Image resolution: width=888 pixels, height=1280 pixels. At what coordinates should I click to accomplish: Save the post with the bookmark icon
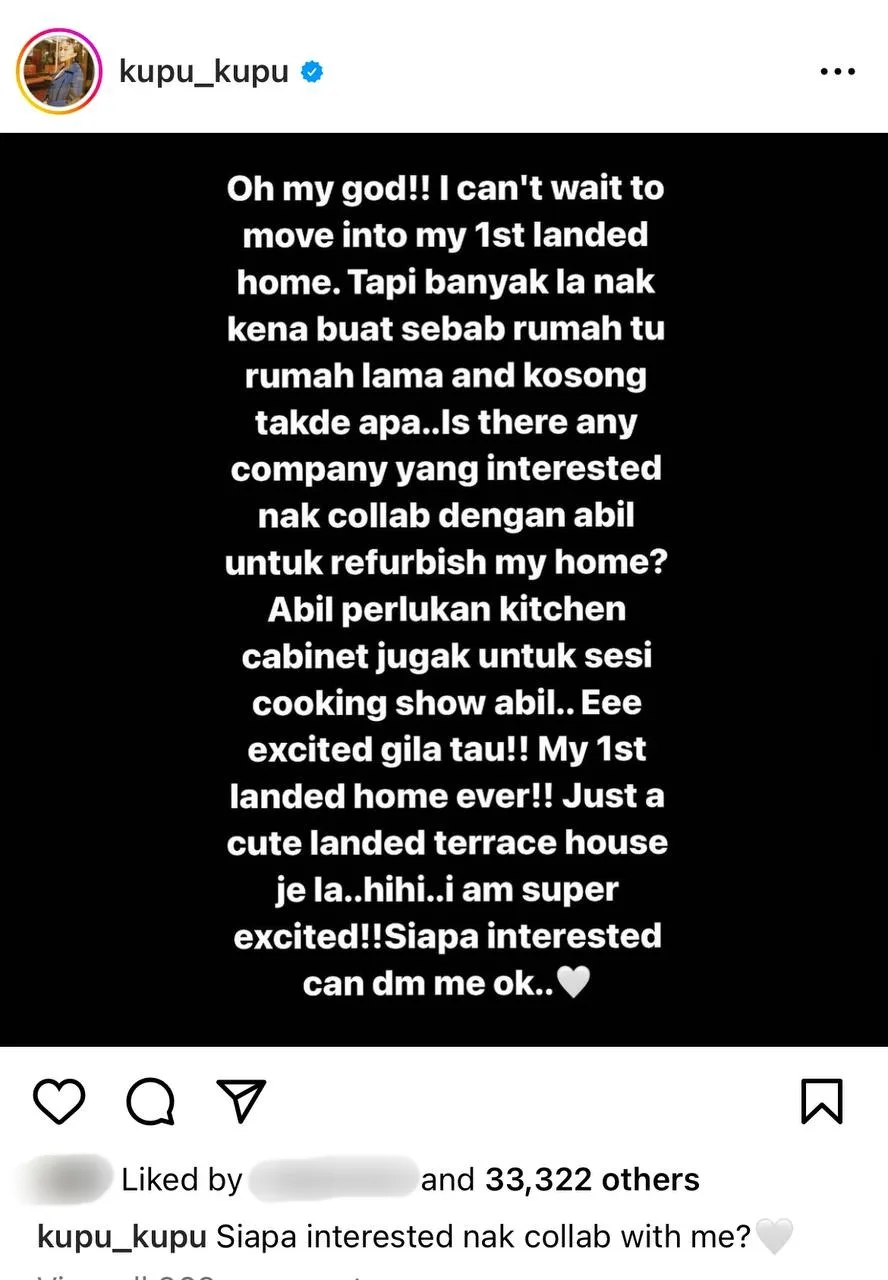822,1102
